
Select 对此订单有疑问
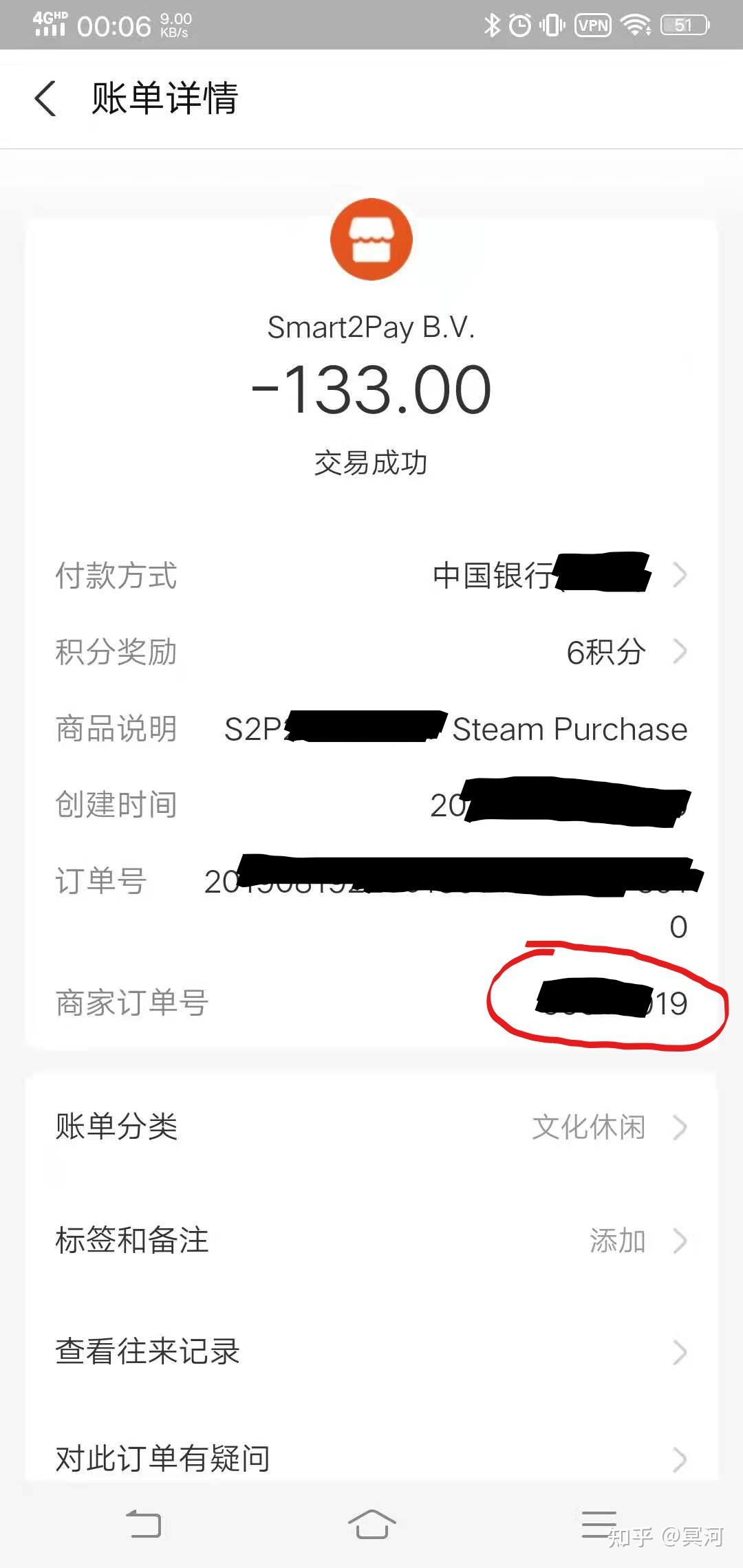click(371, 1458)
